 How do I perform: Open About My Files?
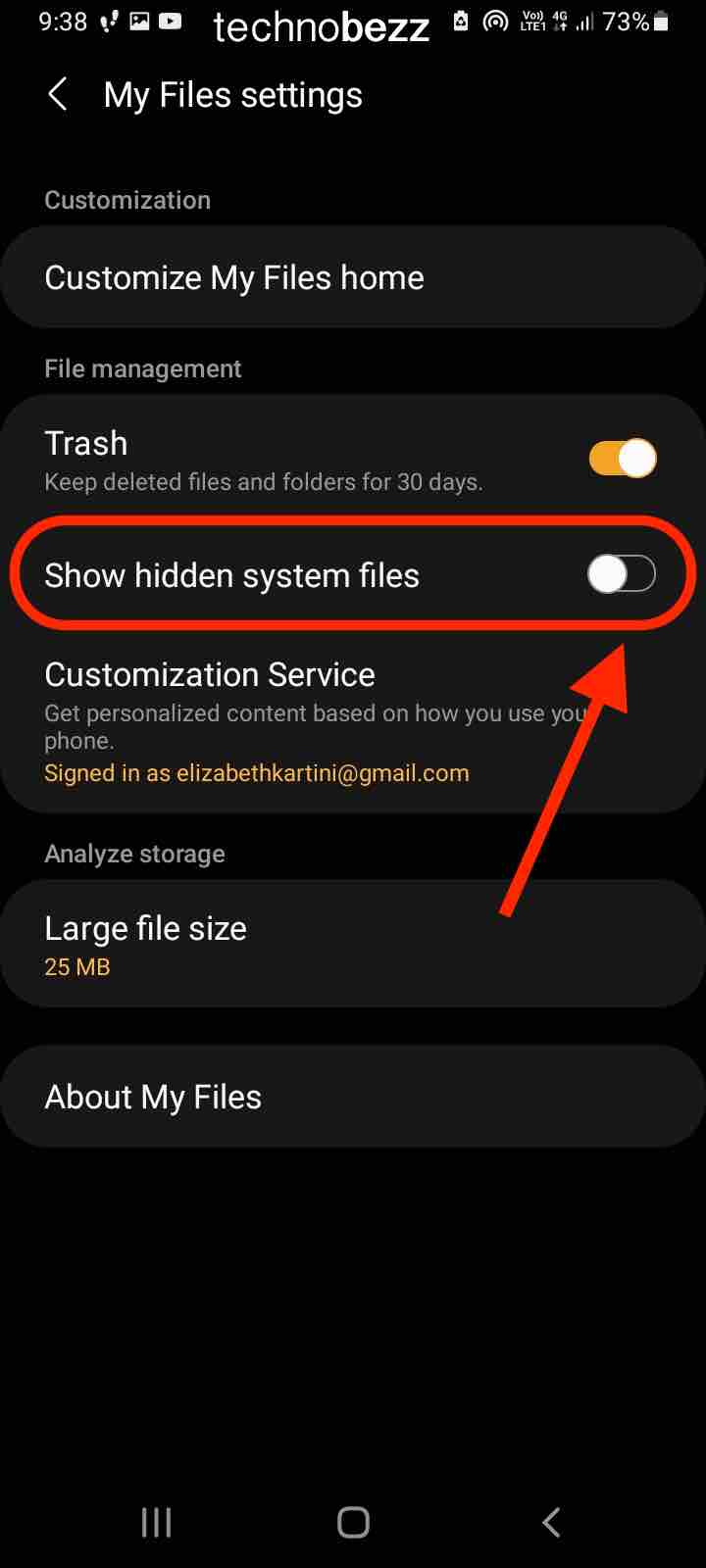click(x=353, y=1097)
